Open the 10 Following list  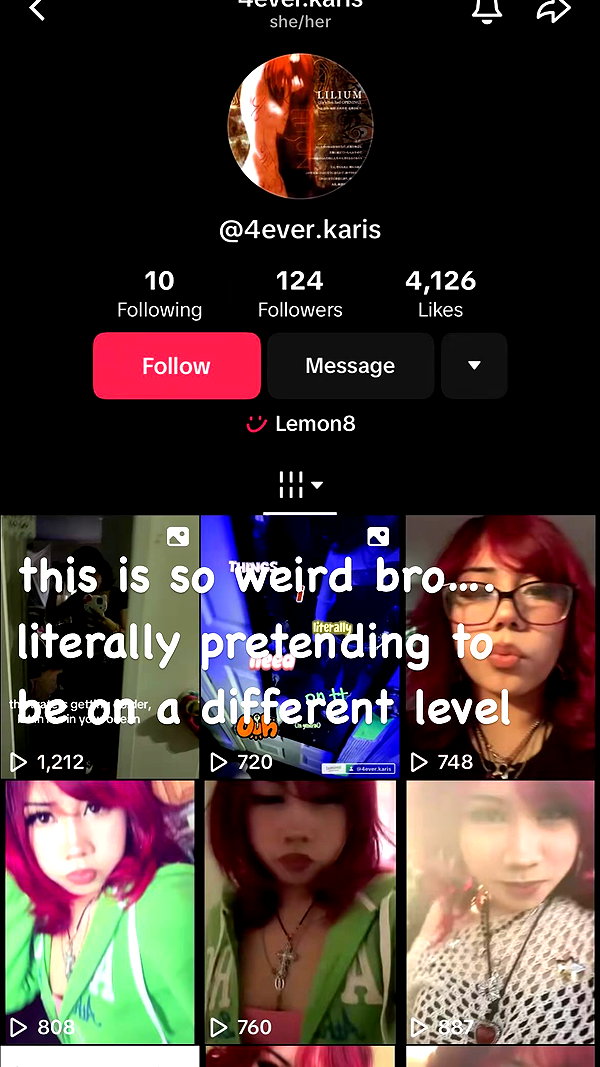point(159,294)
